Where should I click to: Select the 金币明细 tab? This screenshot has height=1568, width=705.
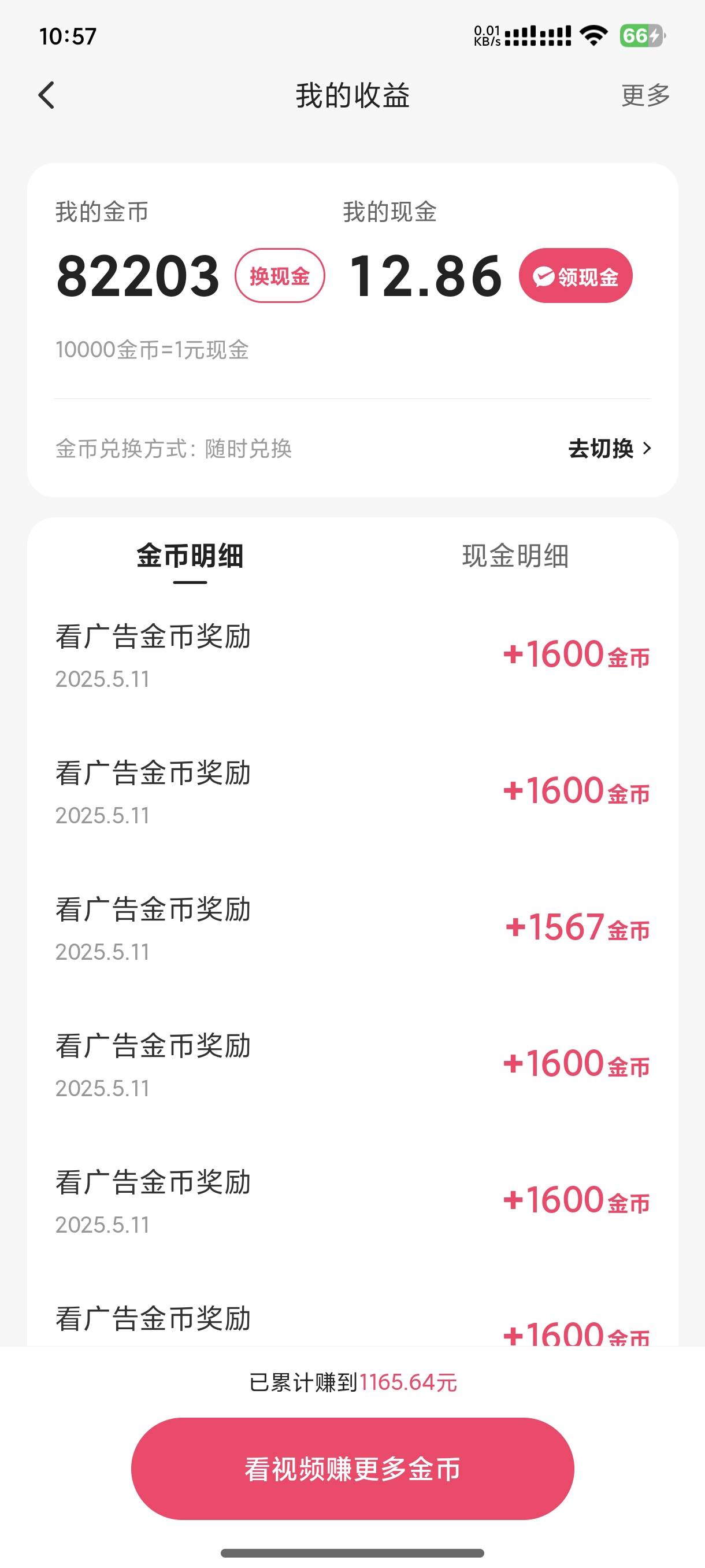tap(190, 556)
